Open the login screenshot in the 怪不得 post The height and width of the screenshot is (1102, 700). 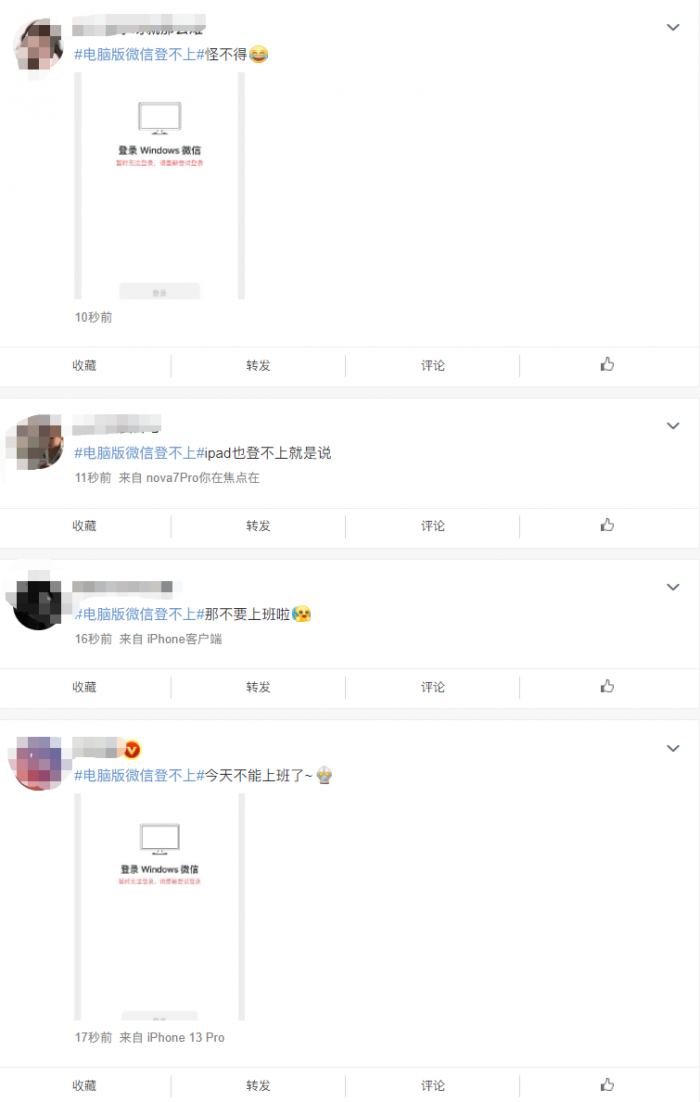[160, 186]
